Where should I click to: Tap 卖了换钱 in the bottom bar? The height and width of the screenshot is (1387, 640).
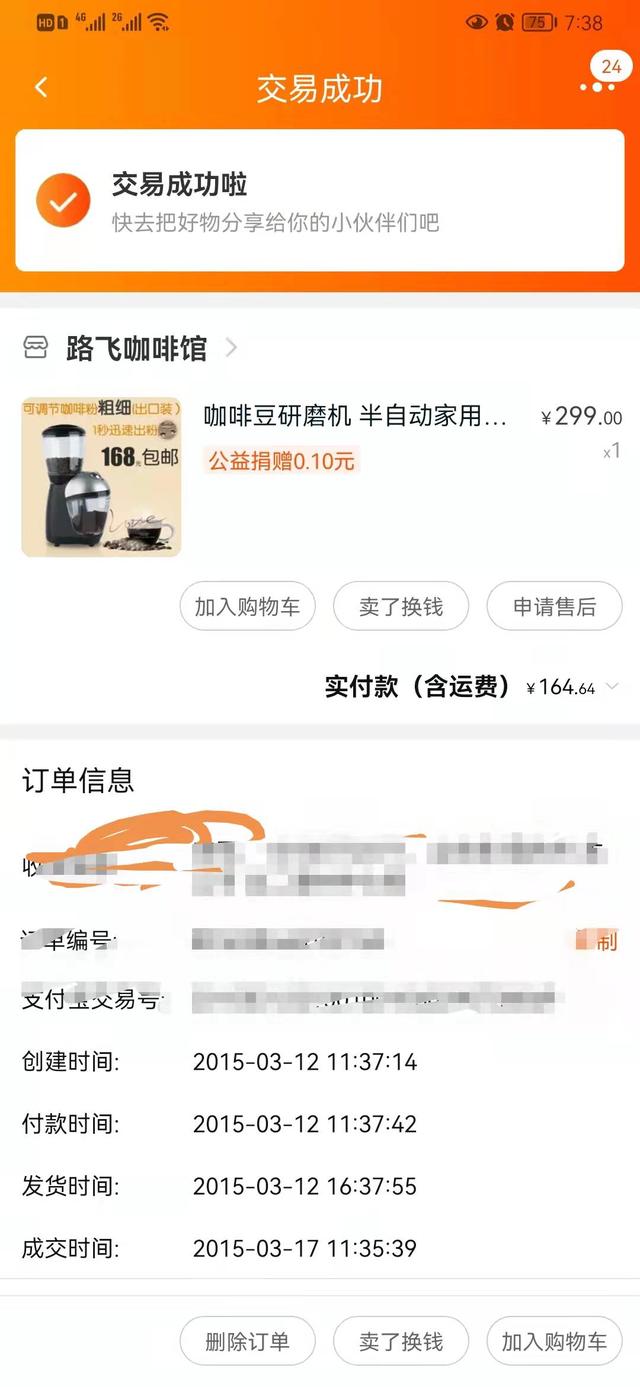401,1341
